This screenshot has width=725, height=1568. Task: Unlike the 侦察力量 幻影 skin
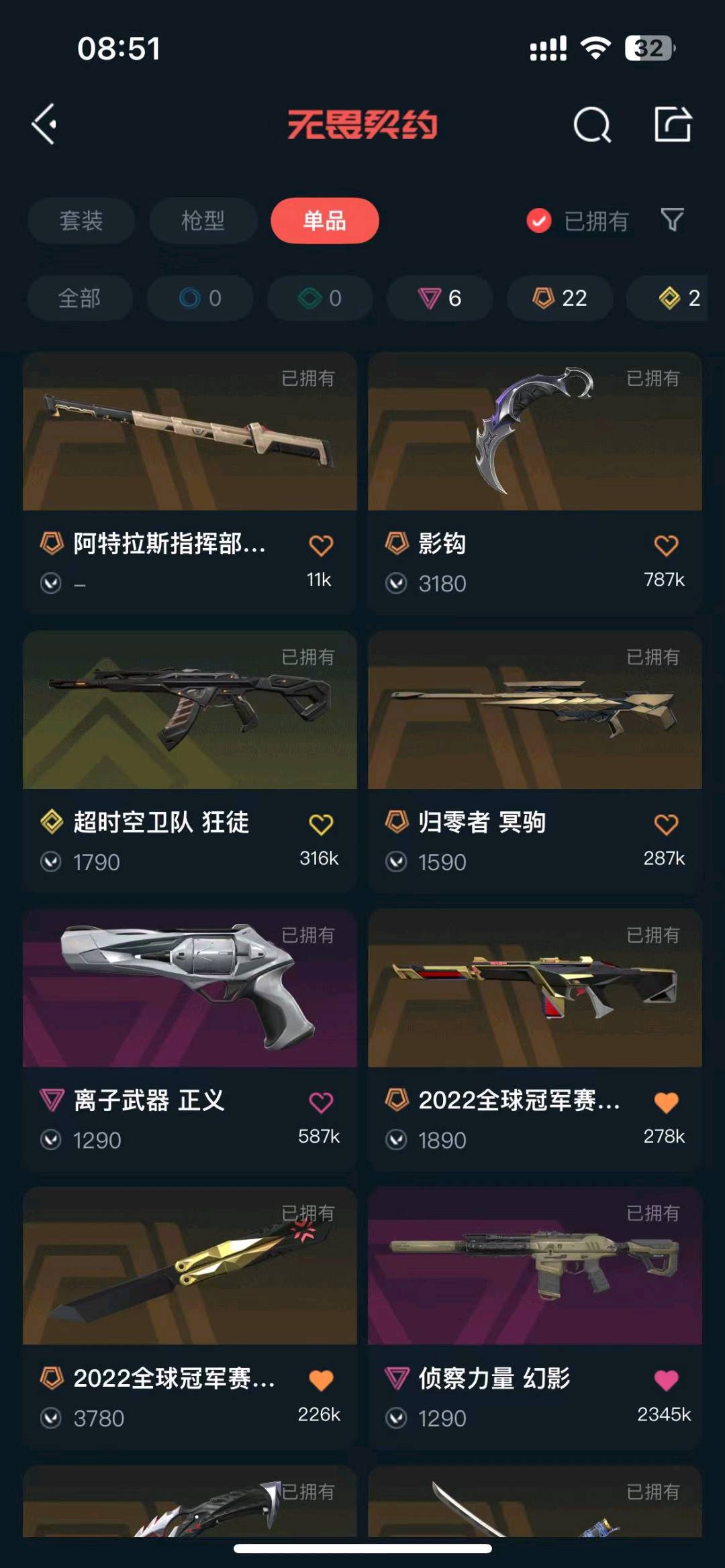[666, 1380]
